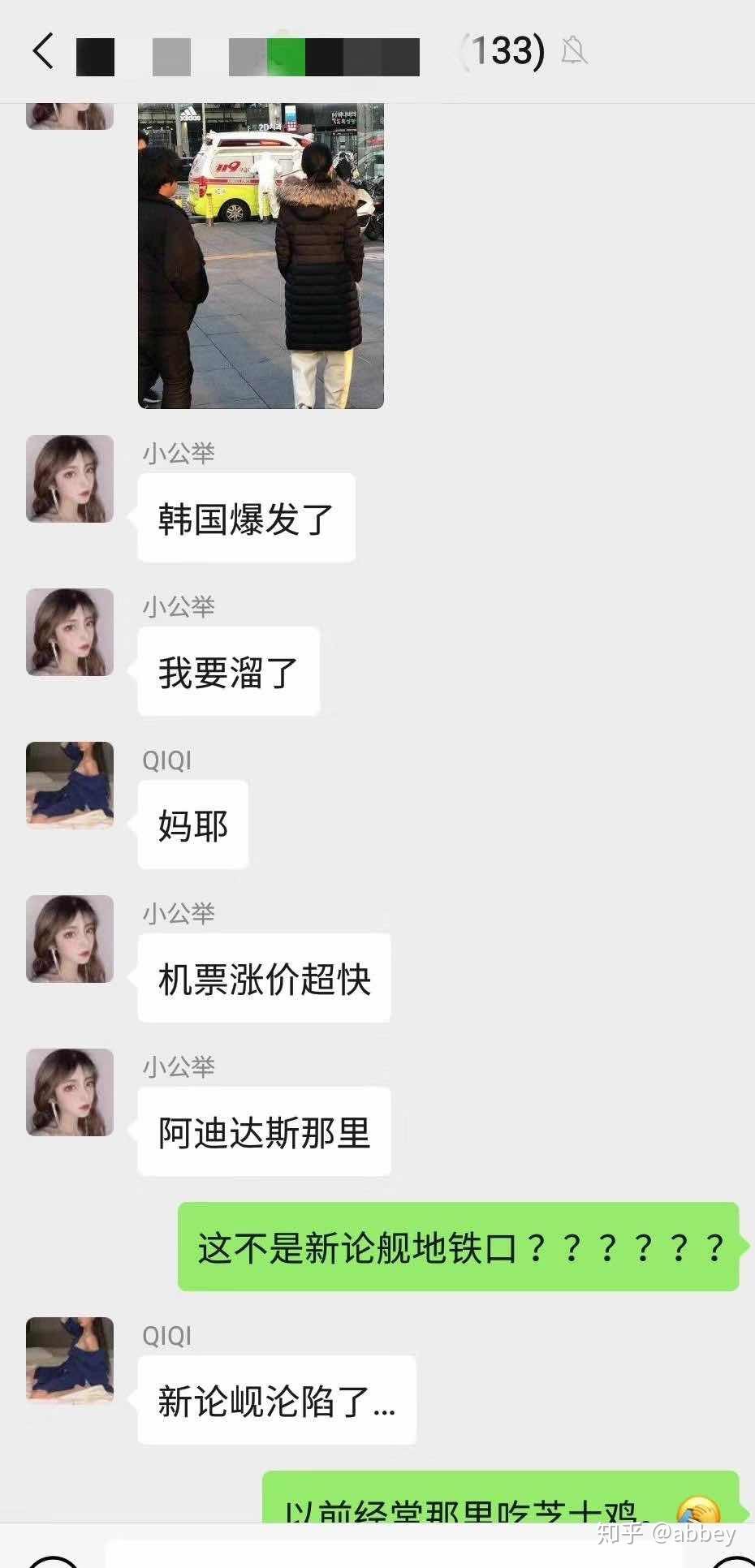Tap 小公举's avatar next to "我要溜了"
The width and height of the screenshot is (755, 1568).
pos(70,632)
